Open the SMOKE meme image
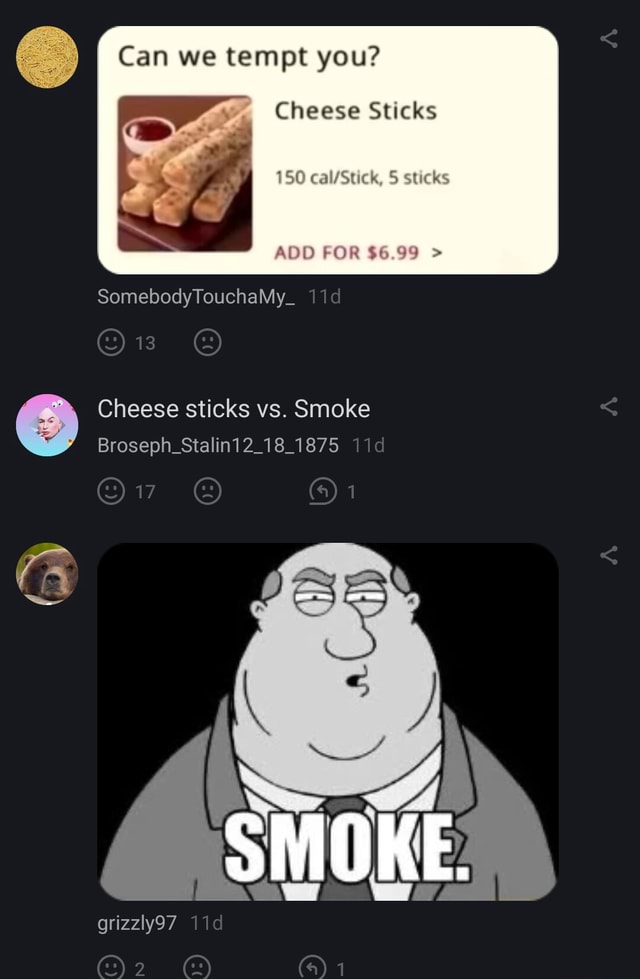 tap(327, 720)
